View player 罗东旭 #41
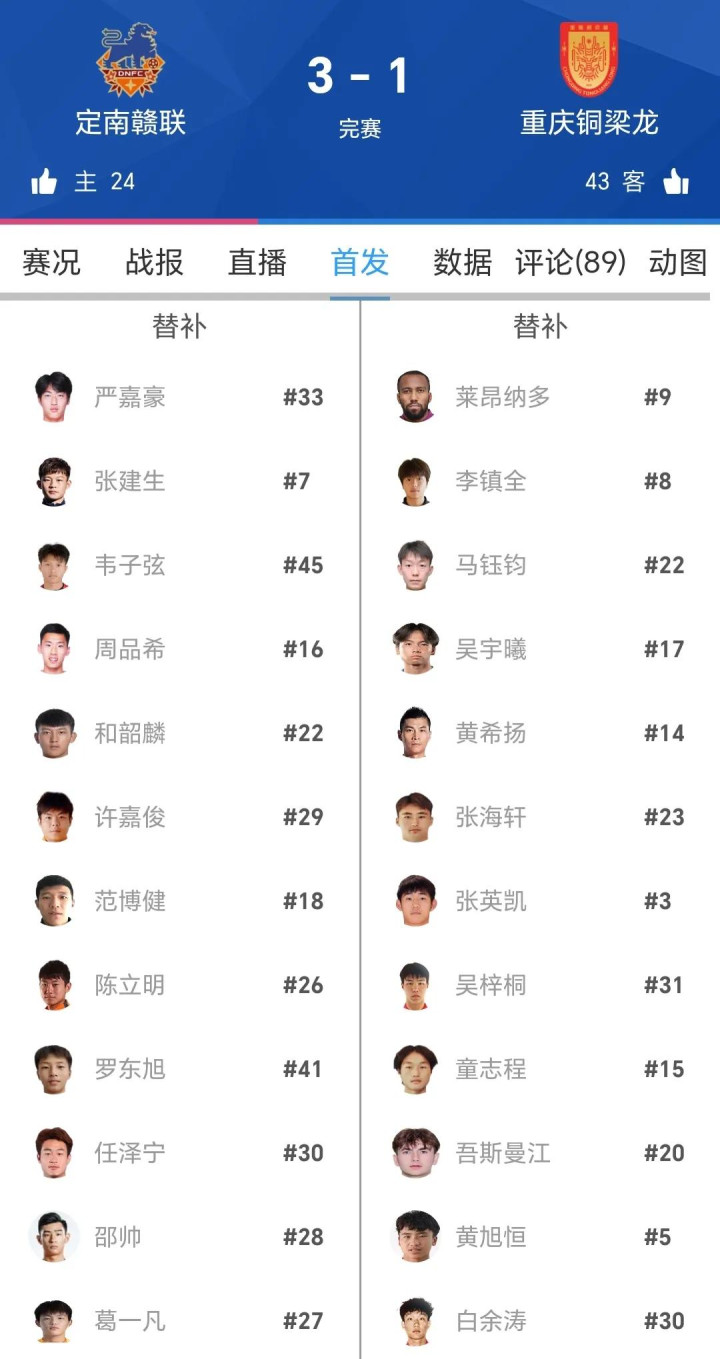 click(x=180, y=1069)
